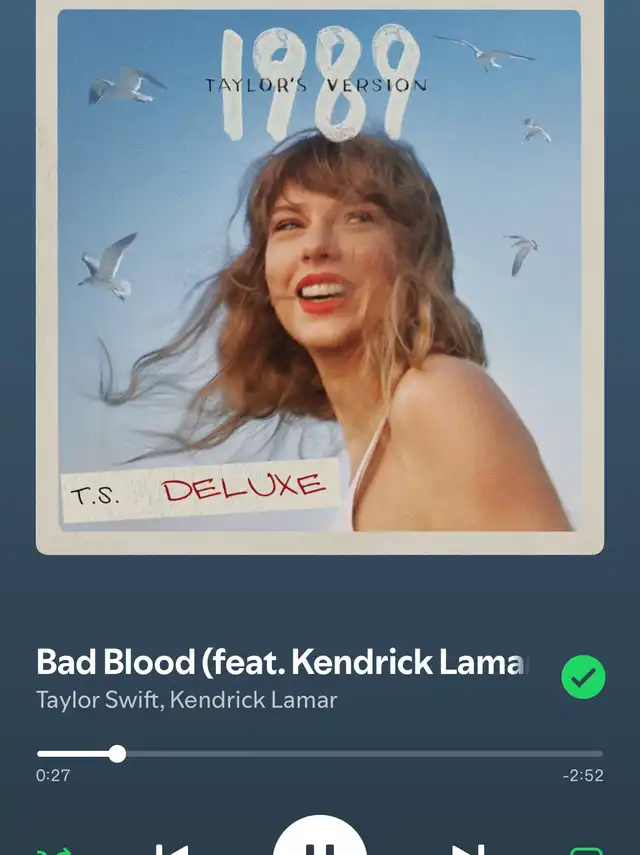Image resolution: width=640 pixels, height=855 pixels.
Task: Skip to the previous track
Action: coord(172,849)
